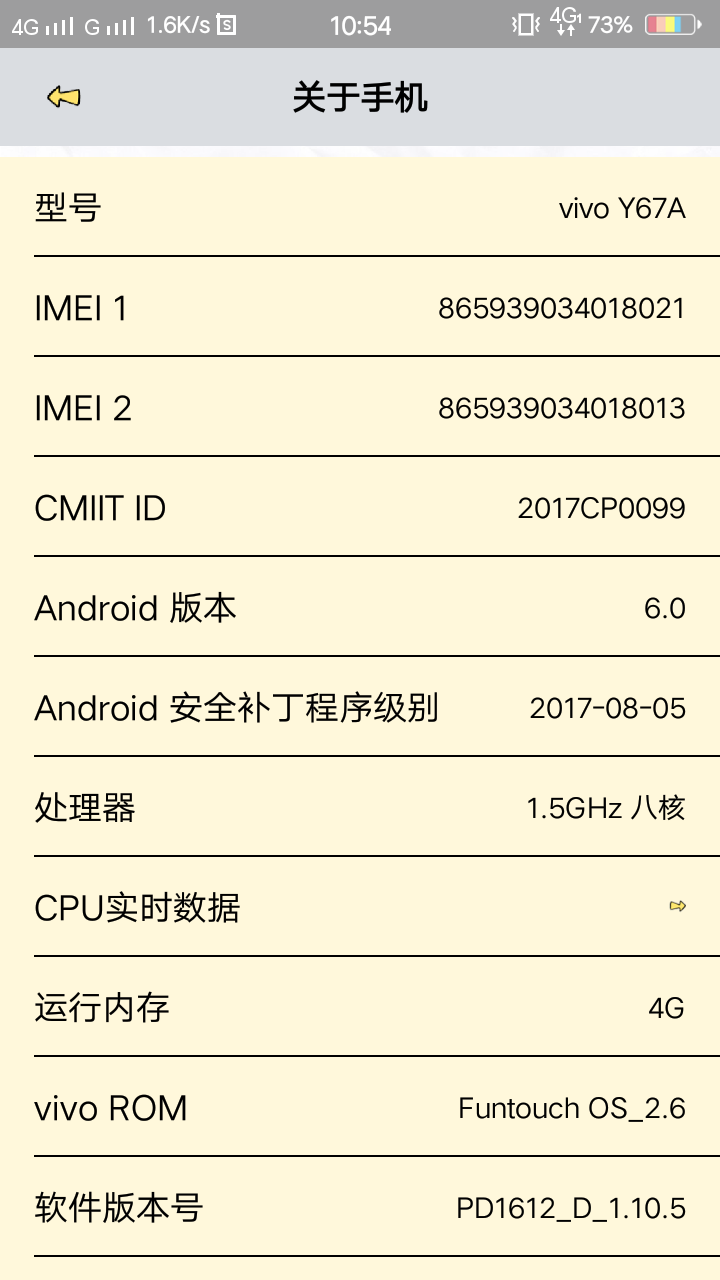This screenshot has width=720, height=1280.
Task: Tap the 软件版本号 row showing PD1612_D_1.10.5
Action: click(x=360, y=1208)
